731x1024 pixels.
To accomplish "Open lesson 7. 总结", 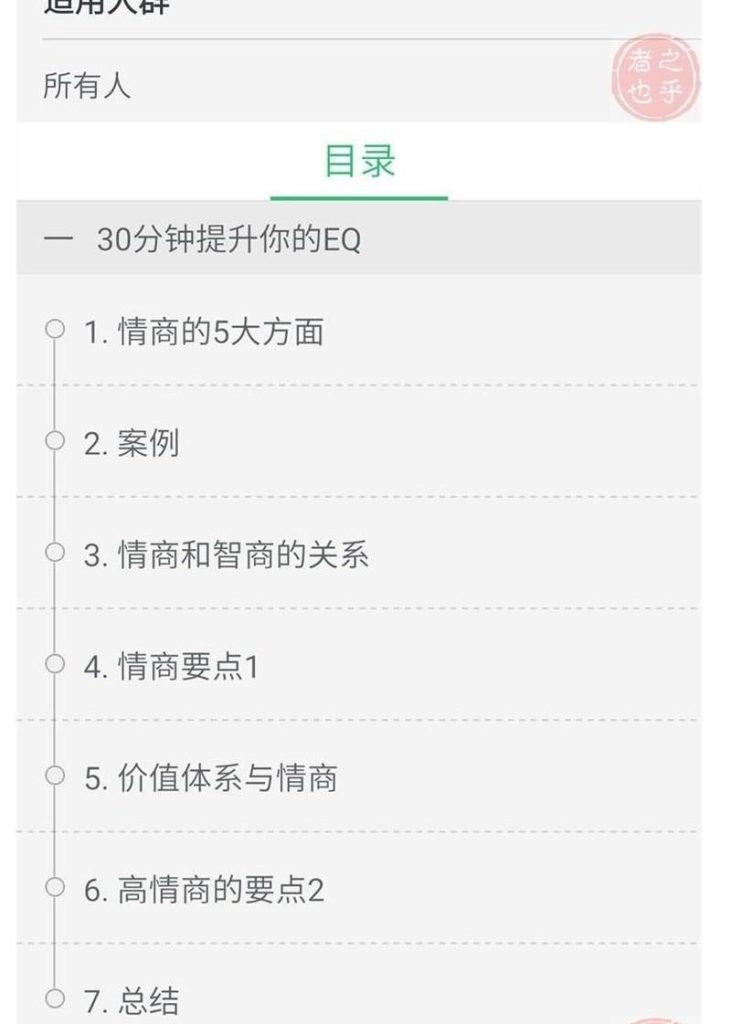I will click(148, 1001).
